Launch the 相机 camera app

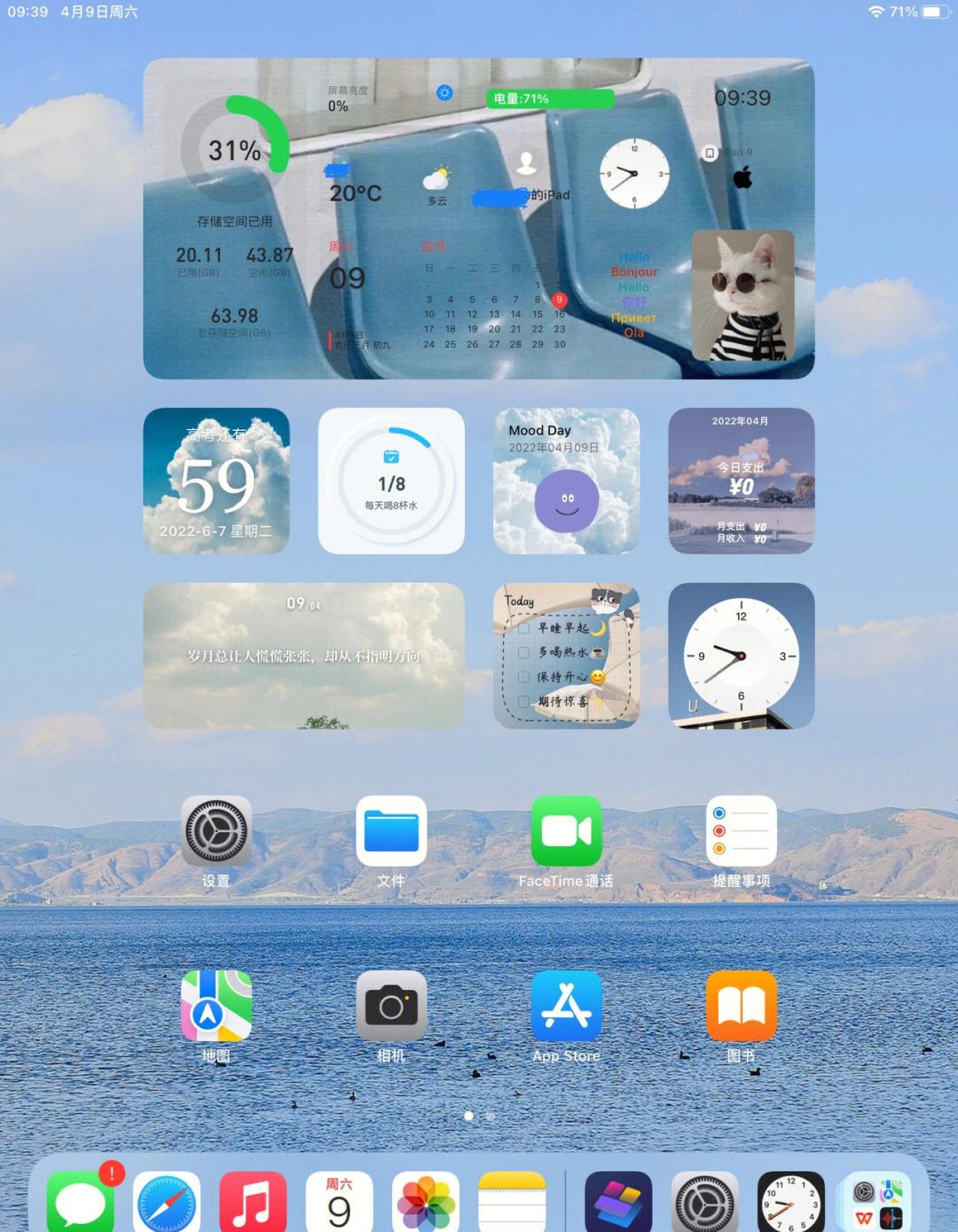(391, 1006)
